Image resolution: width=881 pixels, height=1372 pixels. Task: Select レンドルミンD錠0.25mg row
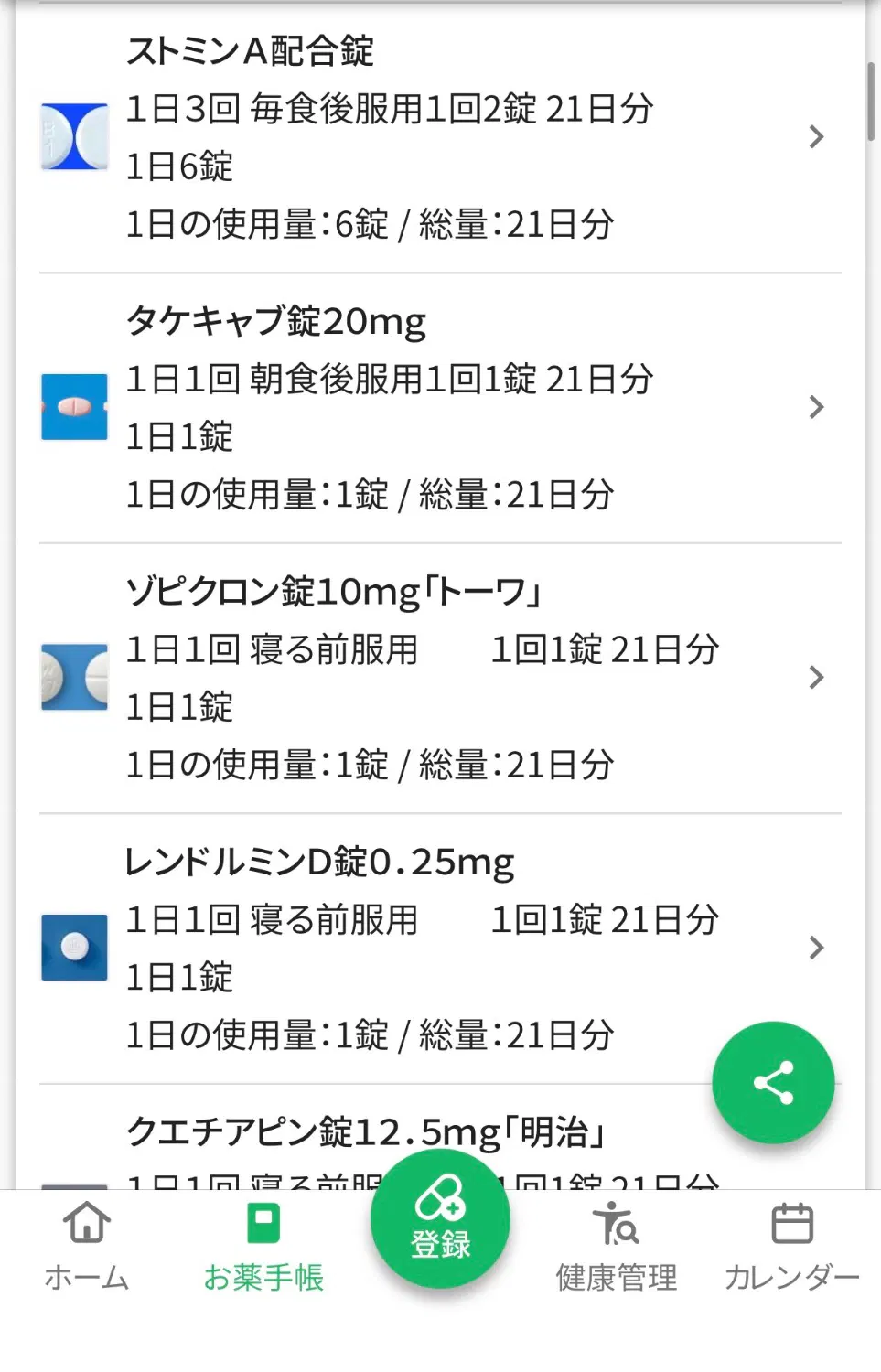(439, 948)
